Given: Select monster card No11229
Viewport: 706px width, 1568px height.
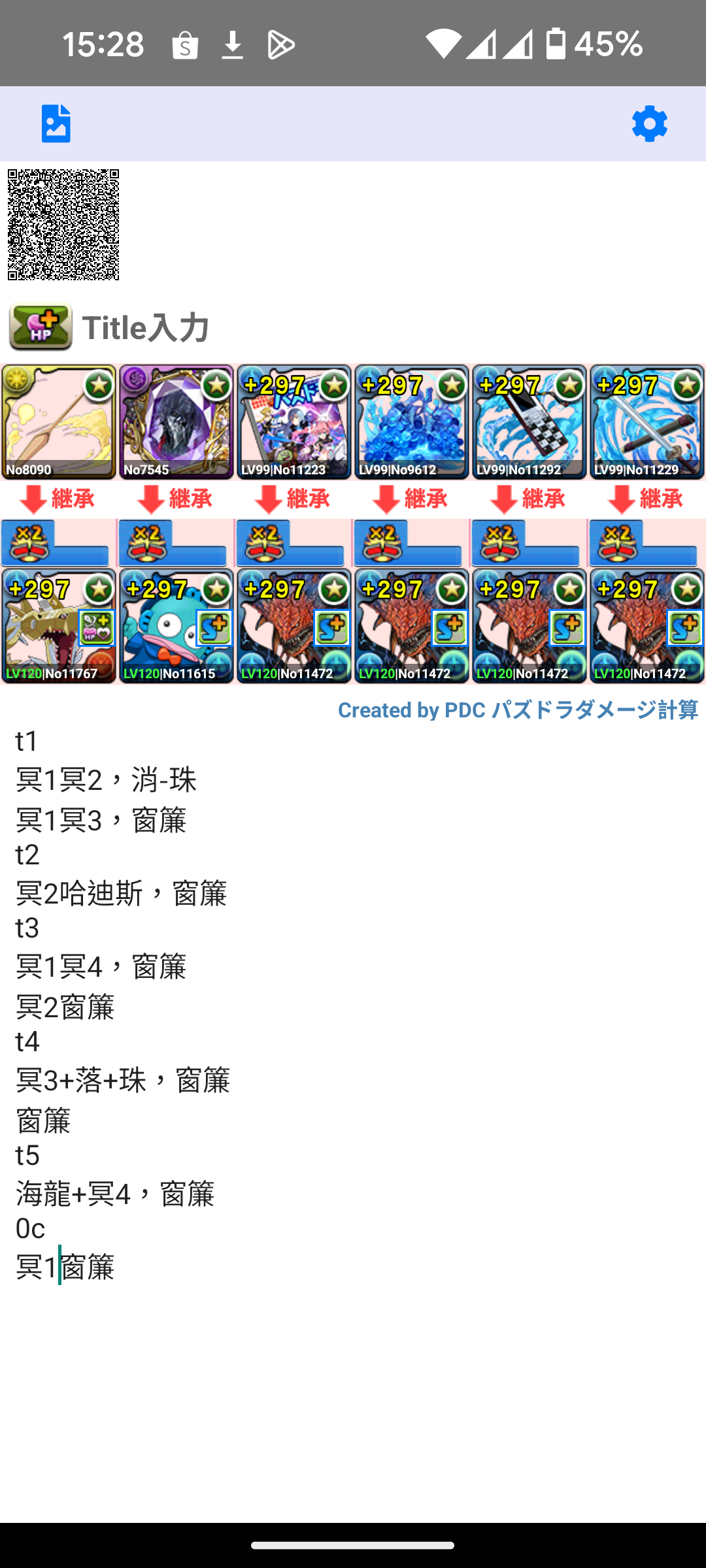Looking at the screenshot, I should pyautogui.click(x=647, y=422).
